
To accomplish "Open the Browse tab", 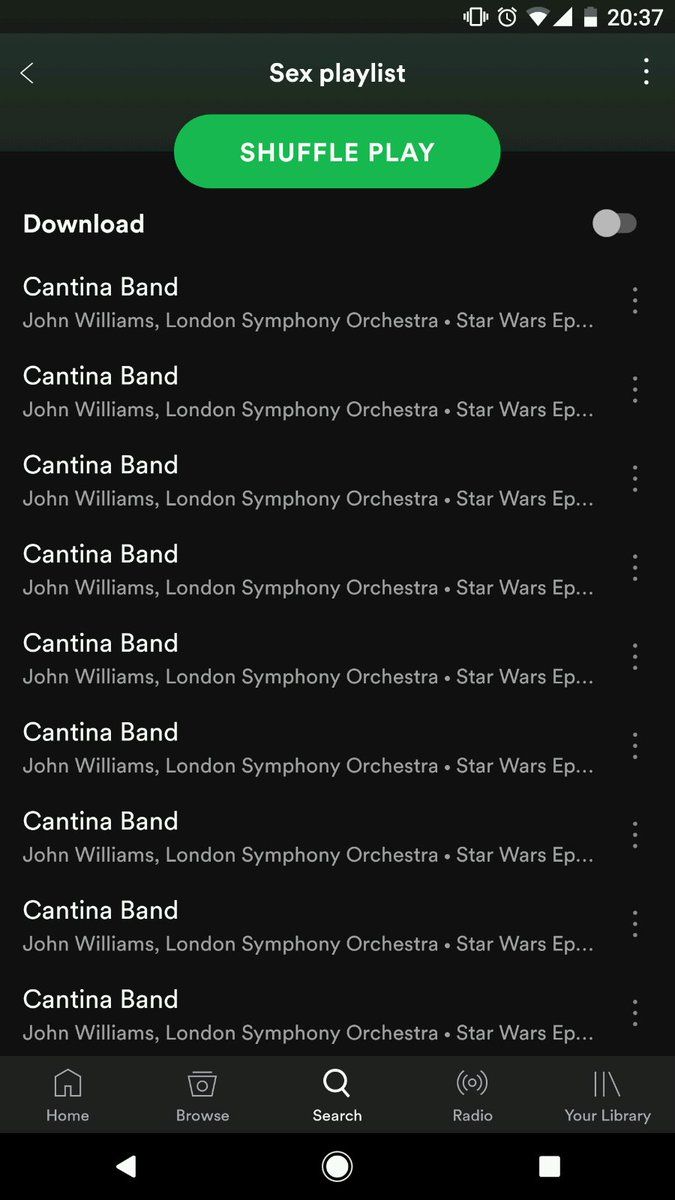I will (202, 1094).
